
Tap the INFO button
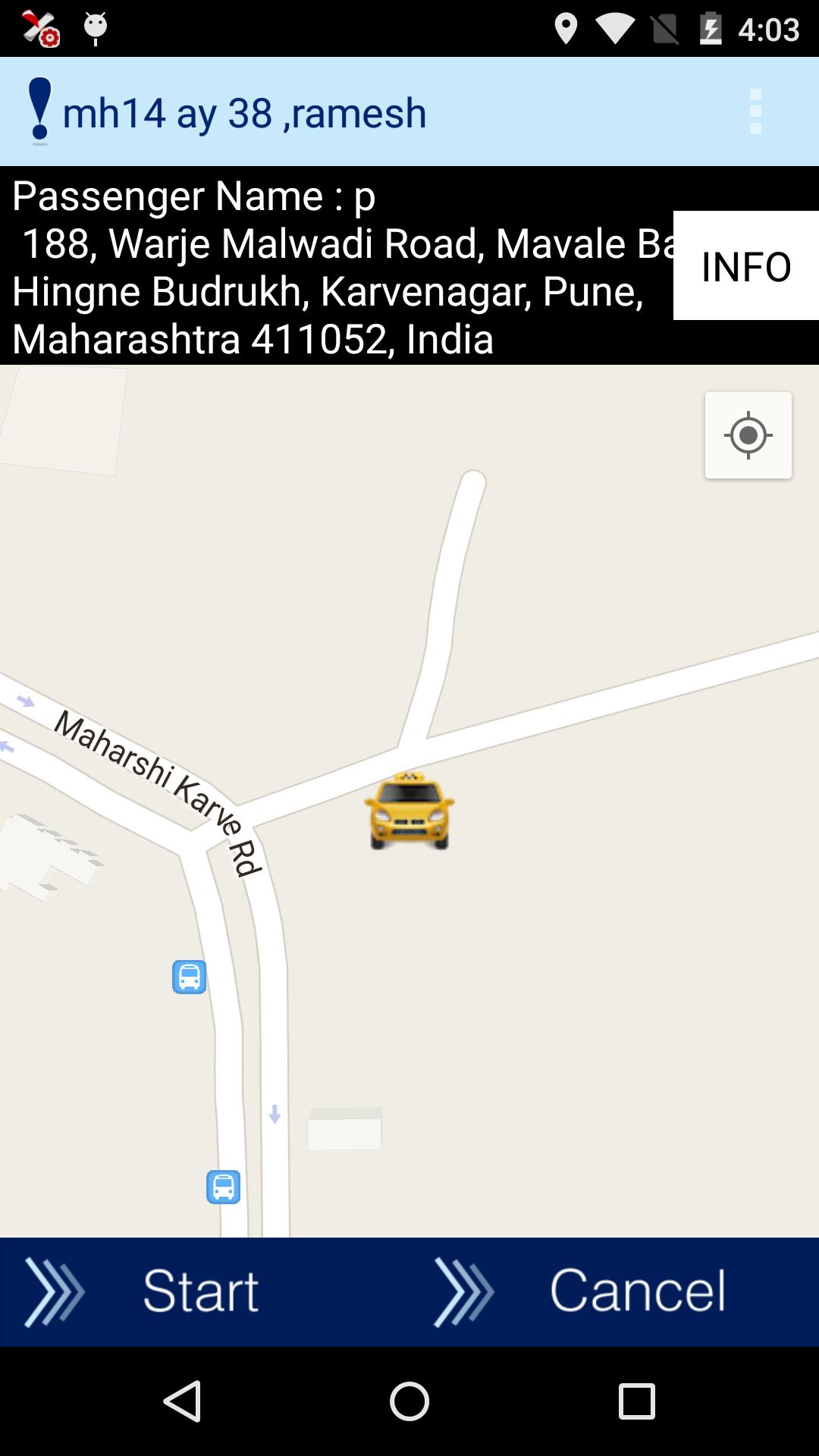coord(745,266)
